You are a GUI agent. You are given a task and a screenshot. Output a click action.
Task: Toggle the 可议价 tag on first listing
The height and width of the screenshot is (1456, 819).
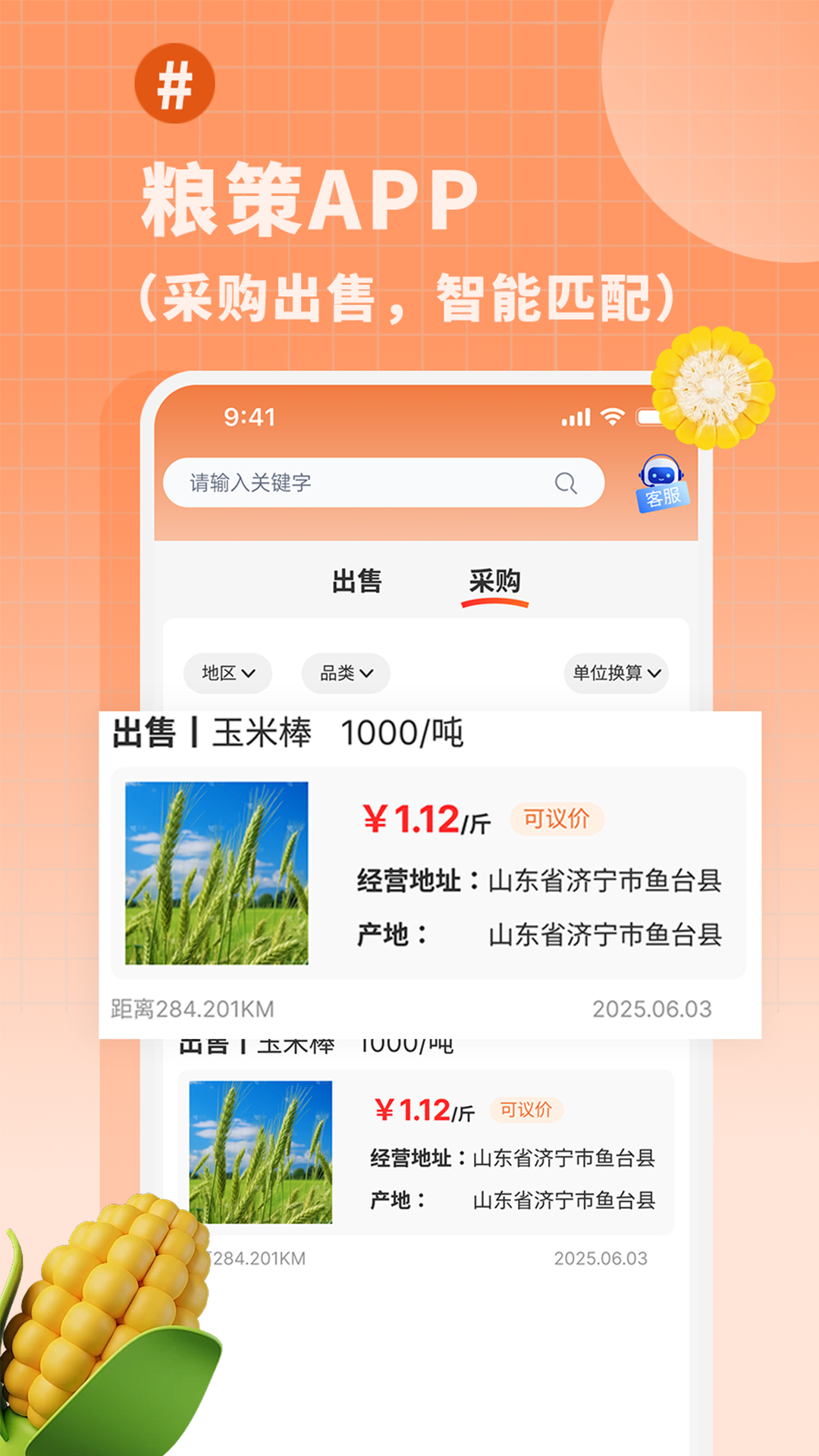pos(557,817)
